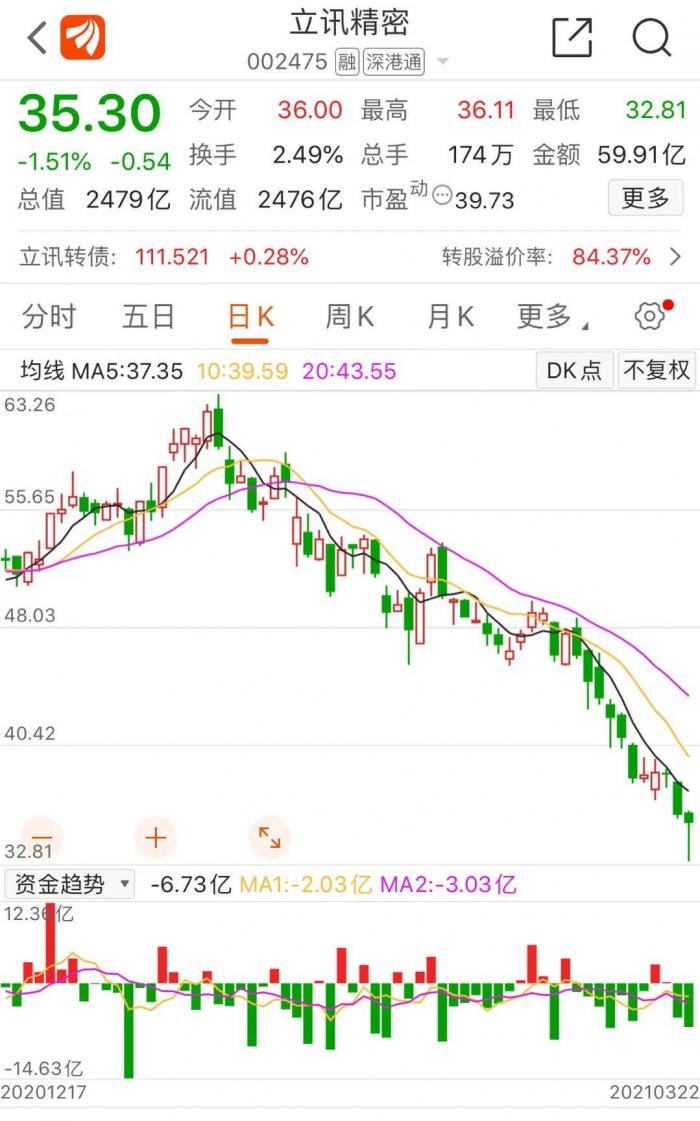This screenshot has width=700, height=1121.
Task: Switch to the 五日 chart tab
Action: (x=149, y=317)
